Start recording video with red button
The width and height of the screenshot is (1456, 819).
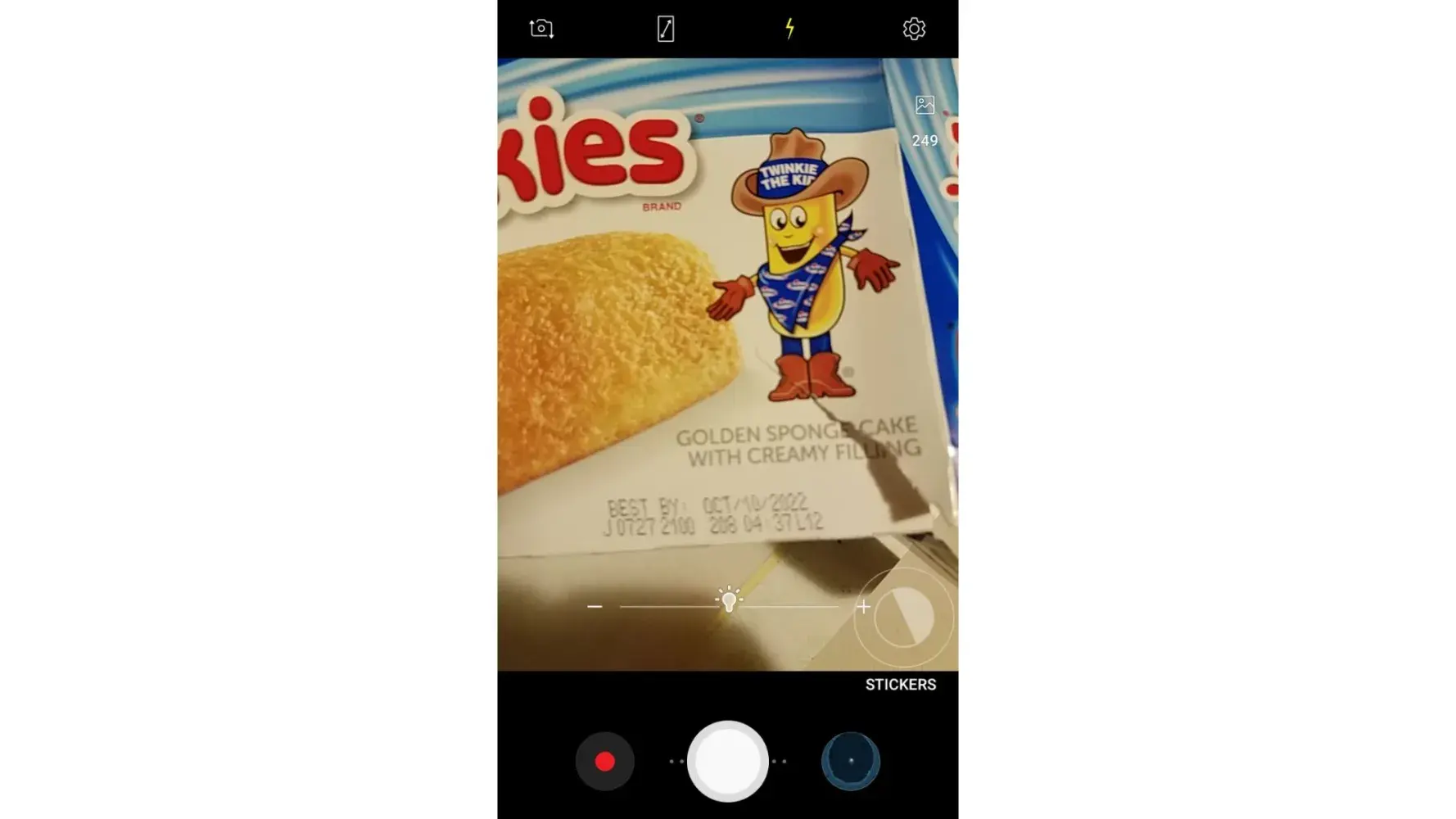(604, 761)
